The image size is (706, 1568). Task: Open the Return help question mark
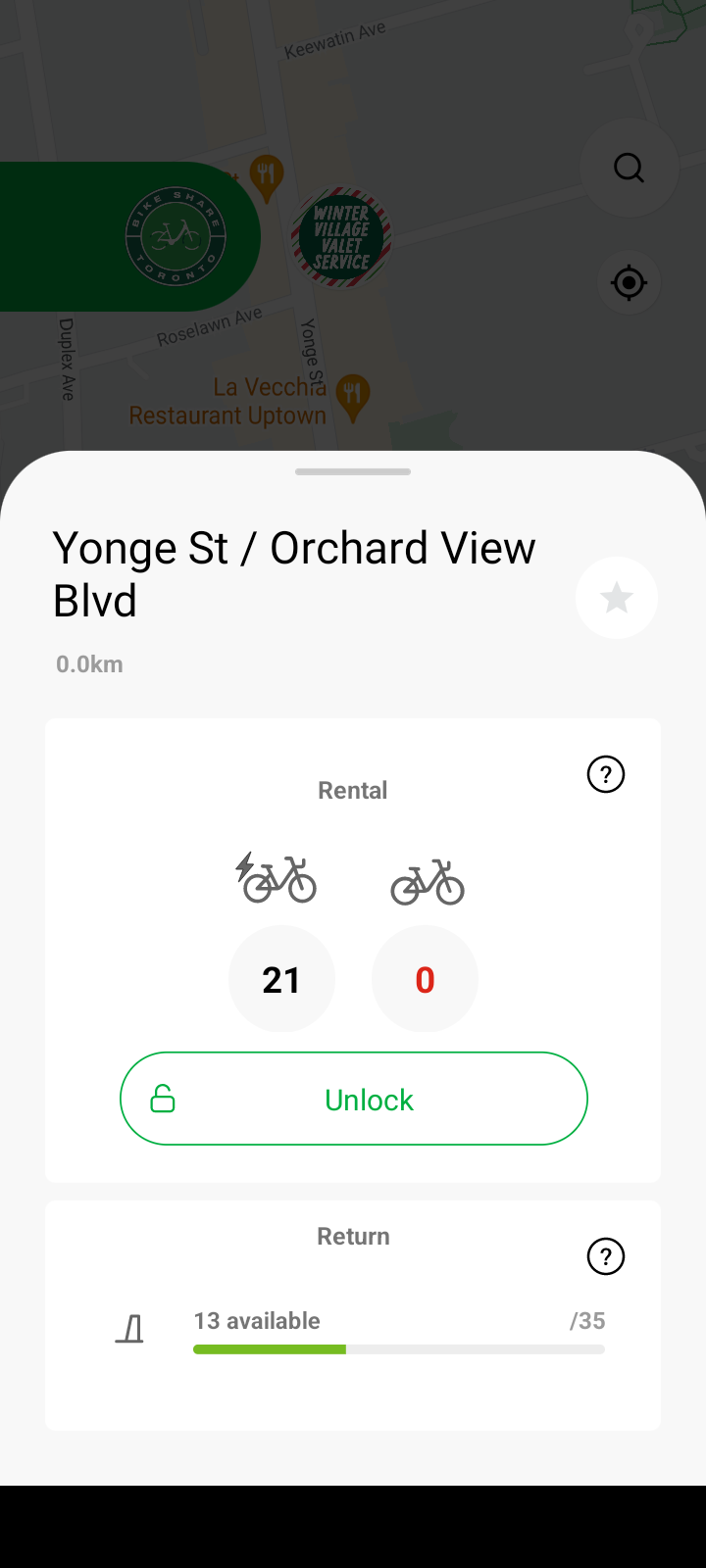click(606, 1256)
